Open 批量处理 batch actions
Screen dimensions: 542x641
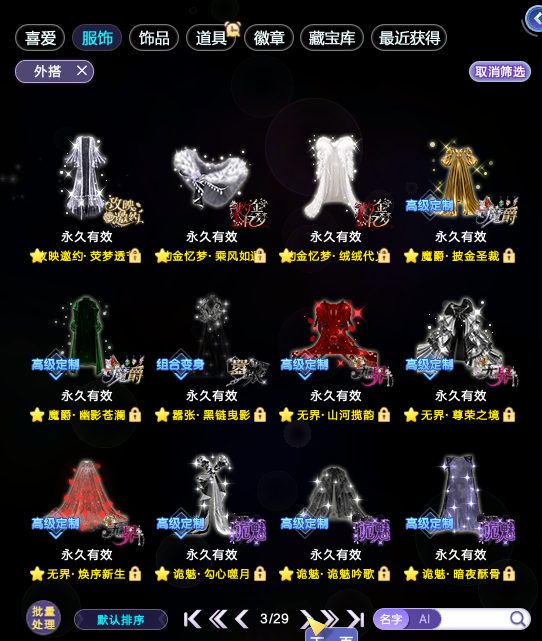coord(43,618)
